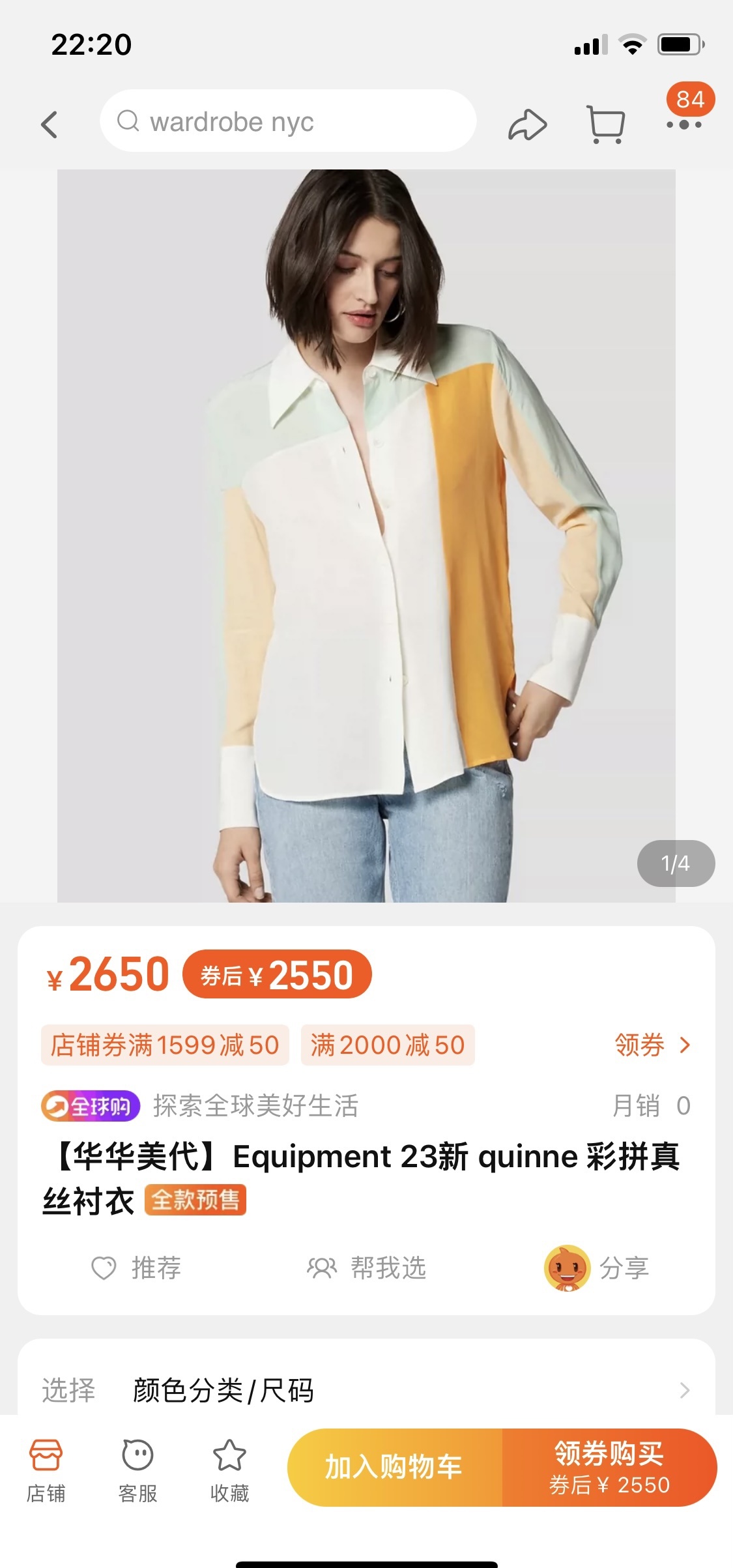Viewport: 733px width, 1568px height.
Task: Contact 客服 customer service
Action: (x=137, y=1471)
